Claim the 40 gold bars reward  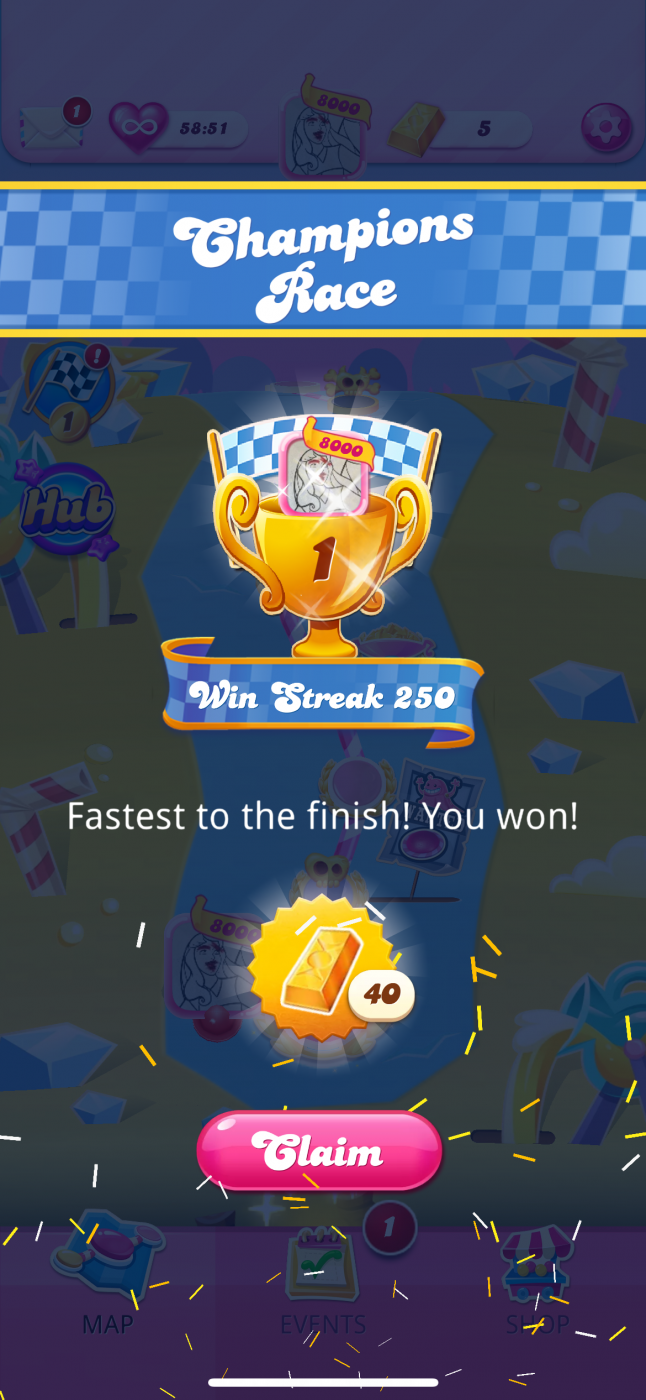320,1151
